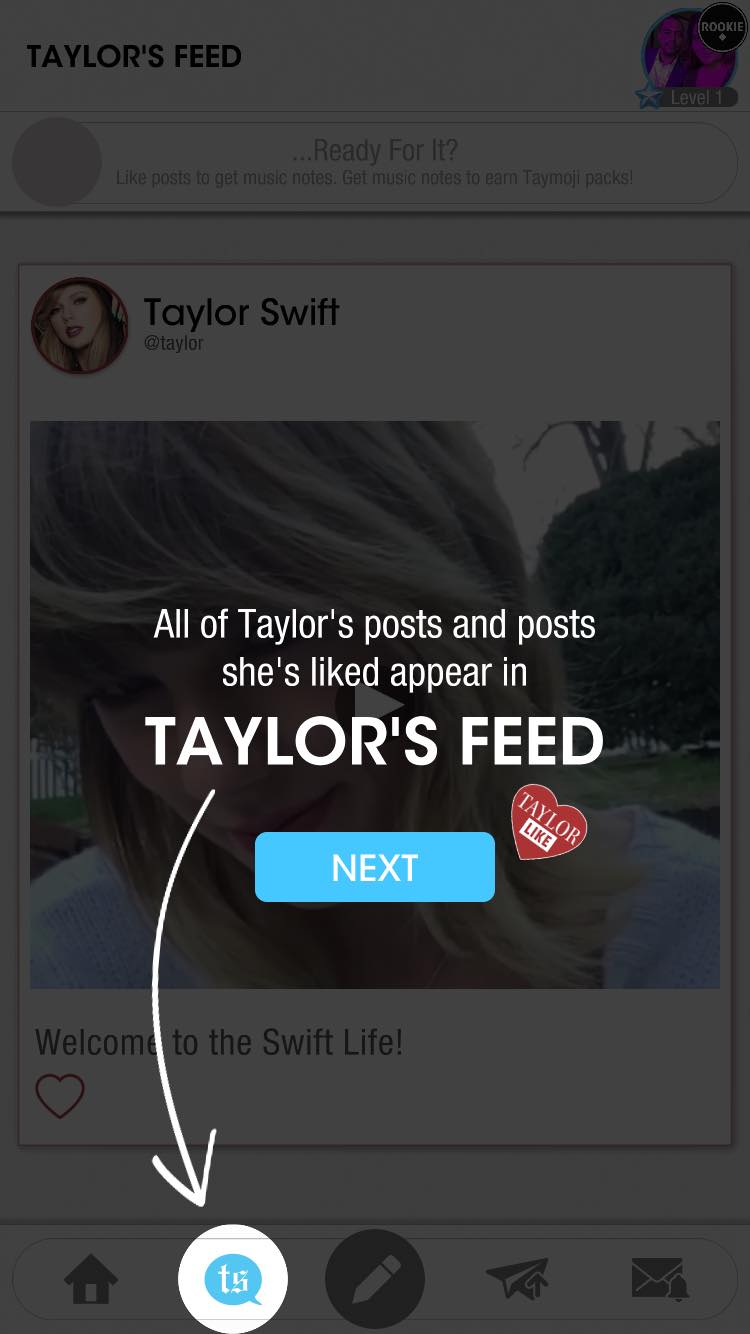
Task: Go to the home tab
Action: coord(91,1279)
